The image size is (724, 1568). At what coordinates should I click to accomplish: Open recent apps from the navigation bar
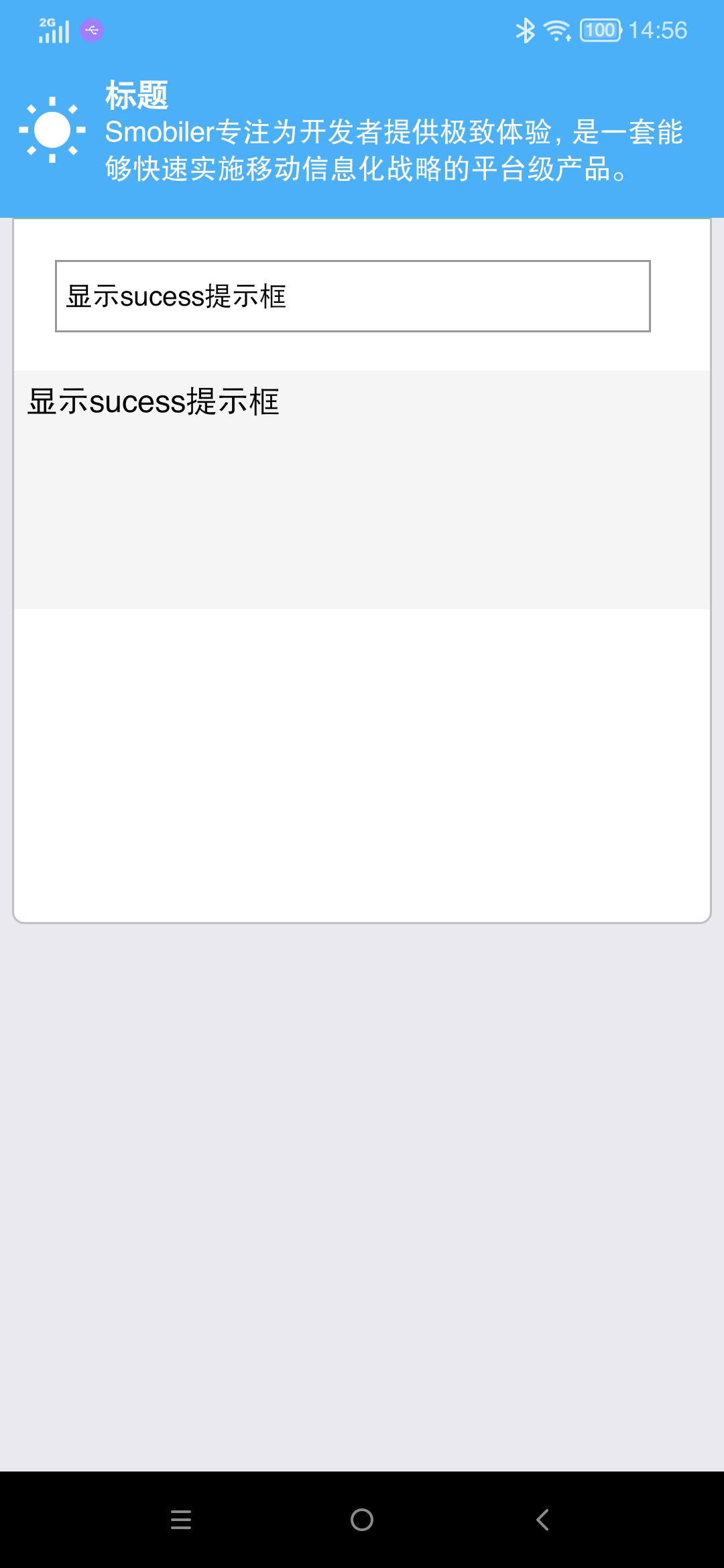click(x=181, y=1520)
